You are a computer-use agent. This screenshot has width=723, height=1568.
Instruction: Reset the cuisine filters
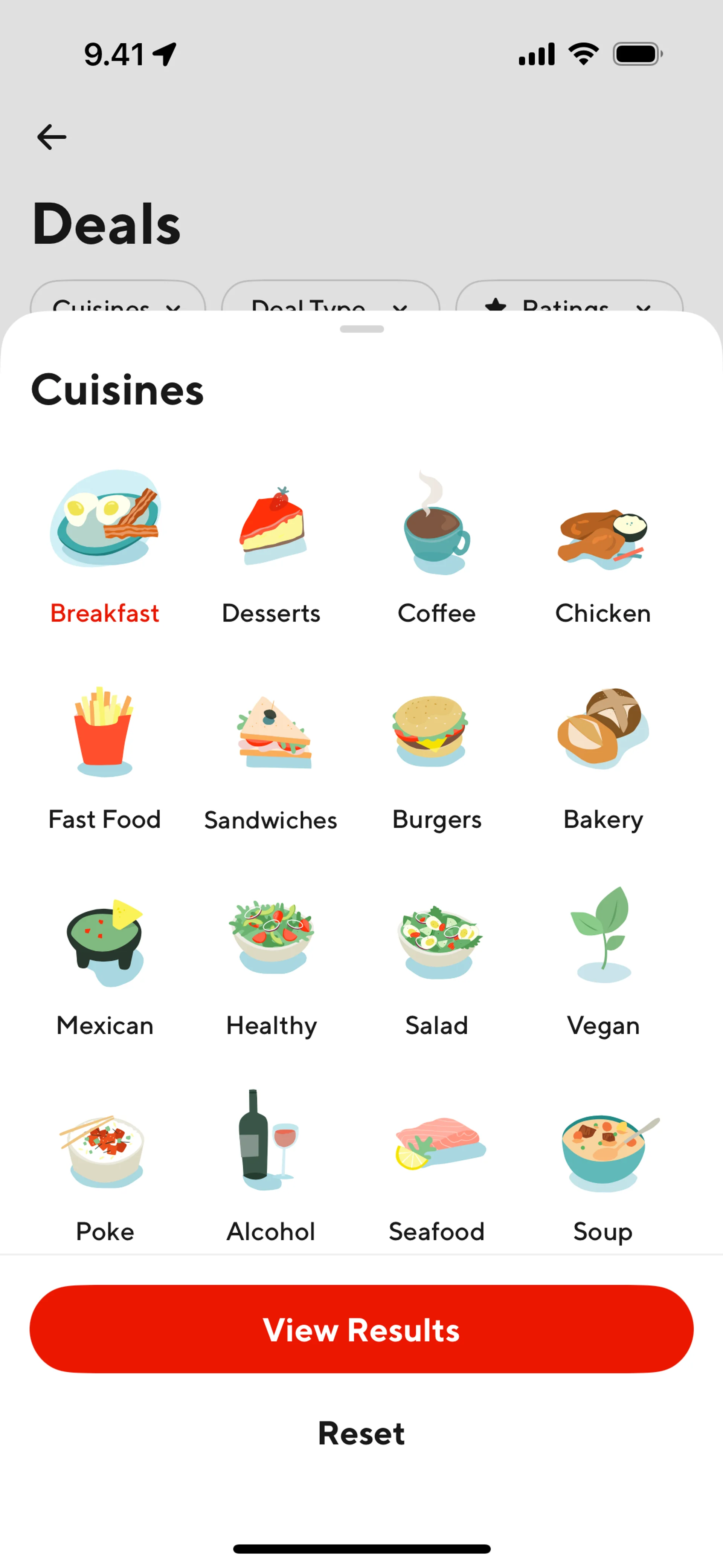click(361, 1433)
